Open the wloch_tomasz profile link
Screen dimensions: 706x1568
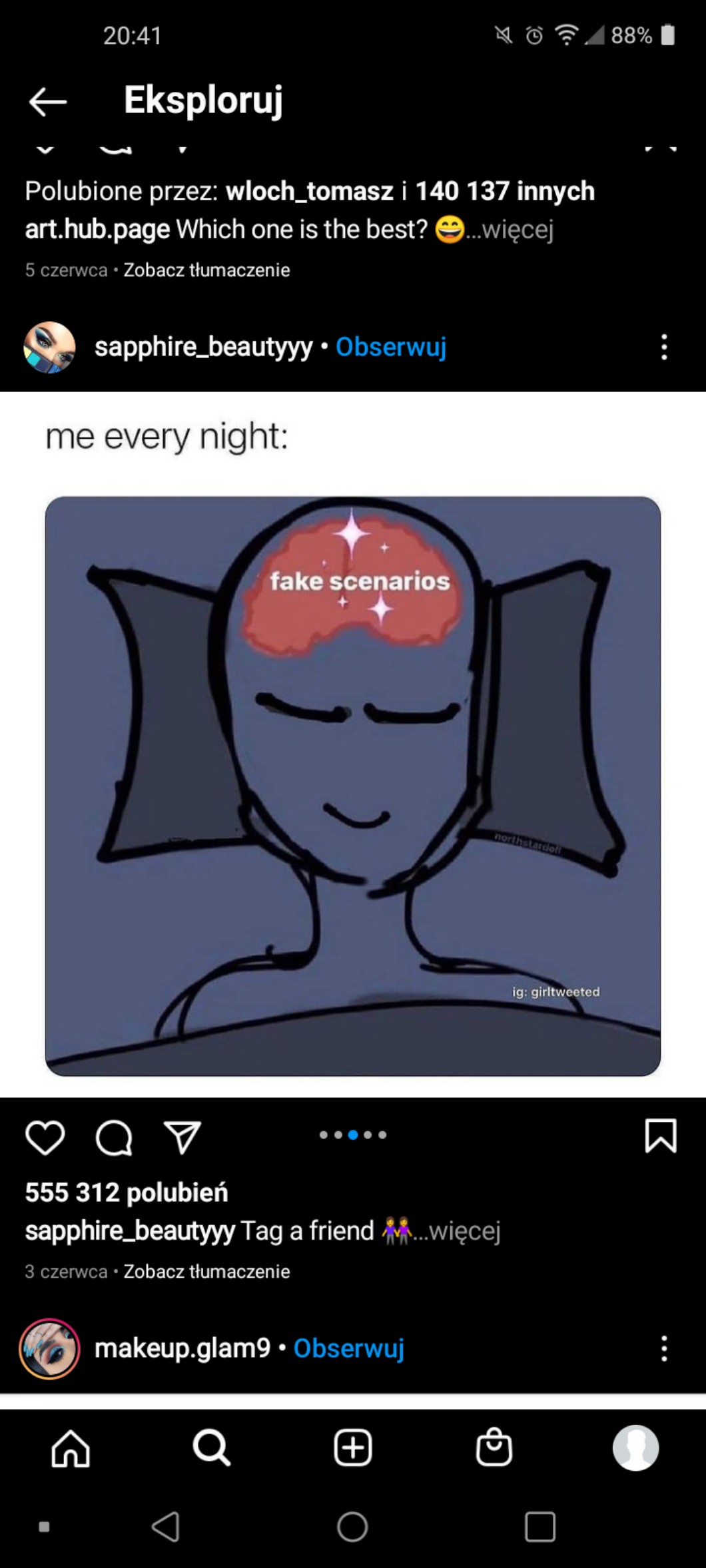[309, 191]
